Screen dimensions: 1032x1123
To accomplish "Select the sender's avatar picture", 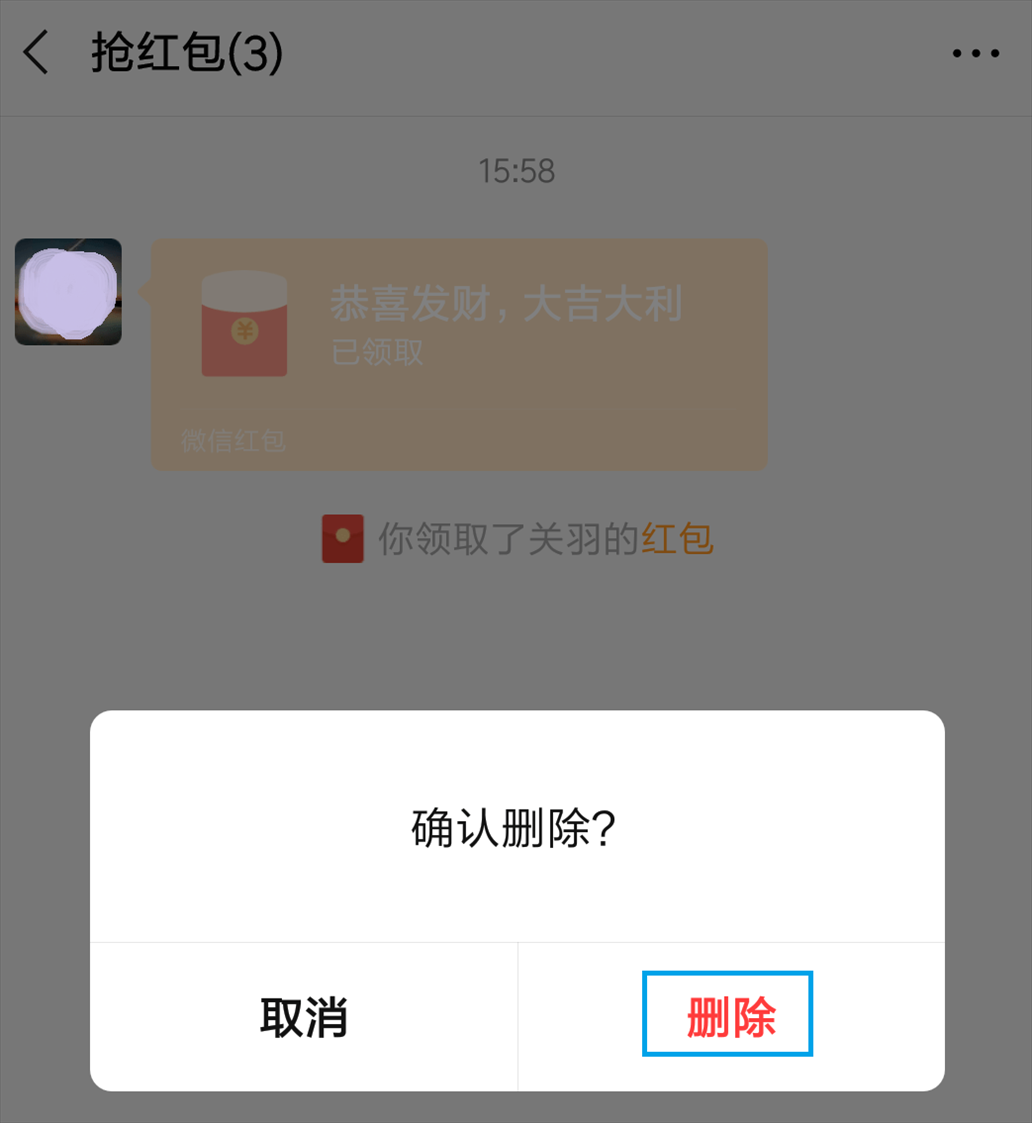I will tap(67, 291).
